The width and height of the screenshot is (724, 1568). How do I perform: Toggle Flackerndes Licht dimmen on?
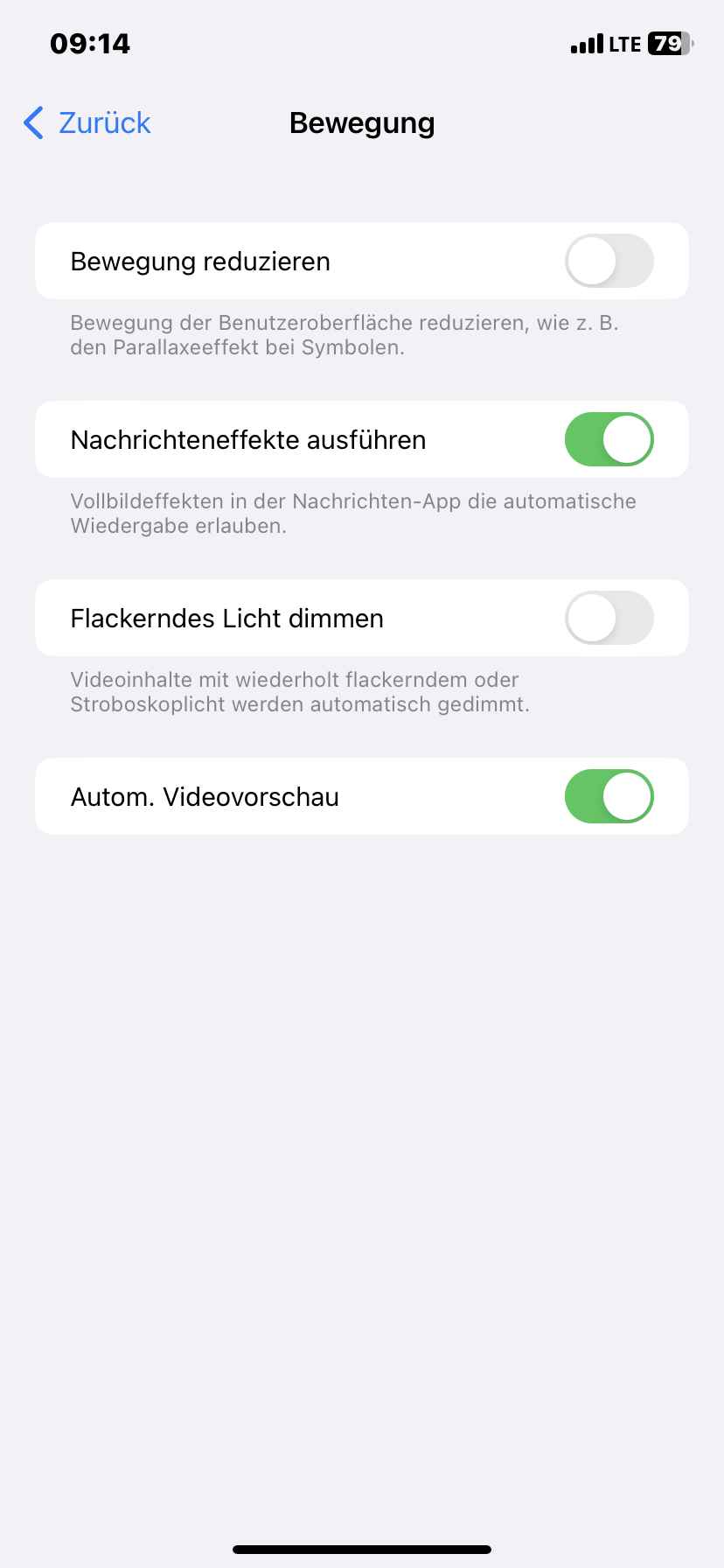[609, 618]
